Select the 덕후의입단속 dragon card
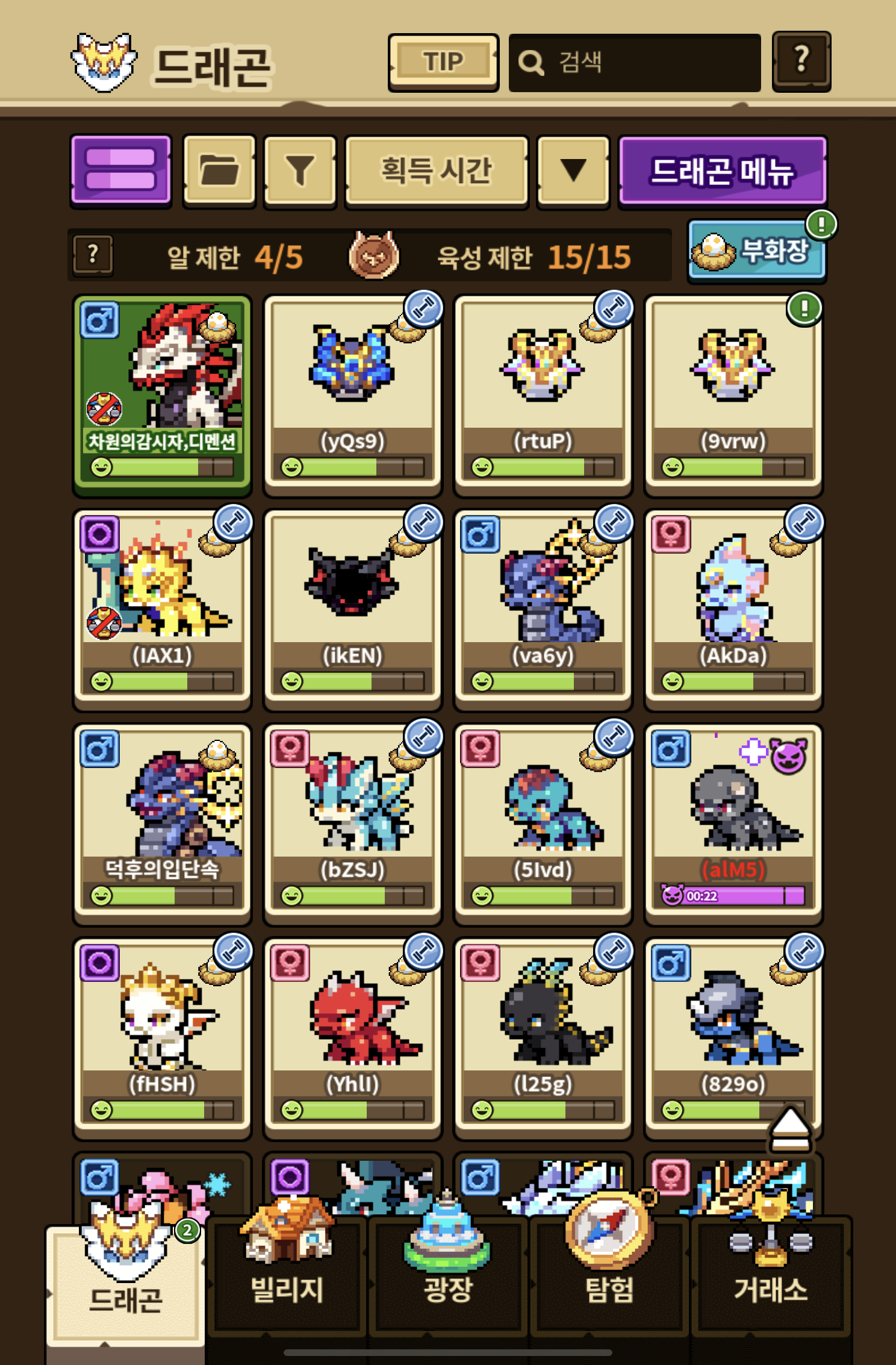 (x=161, y=823)
